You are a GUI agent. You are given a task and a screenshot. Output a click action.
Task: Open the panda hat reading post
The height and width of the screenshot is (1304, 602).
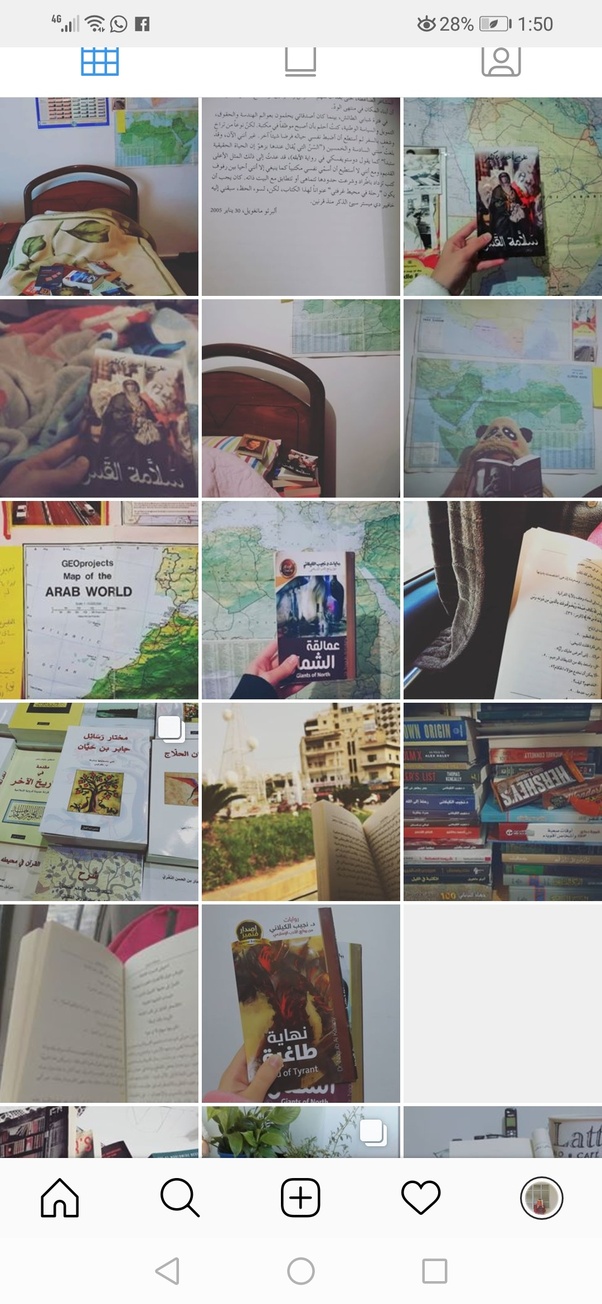pos(503,398)
